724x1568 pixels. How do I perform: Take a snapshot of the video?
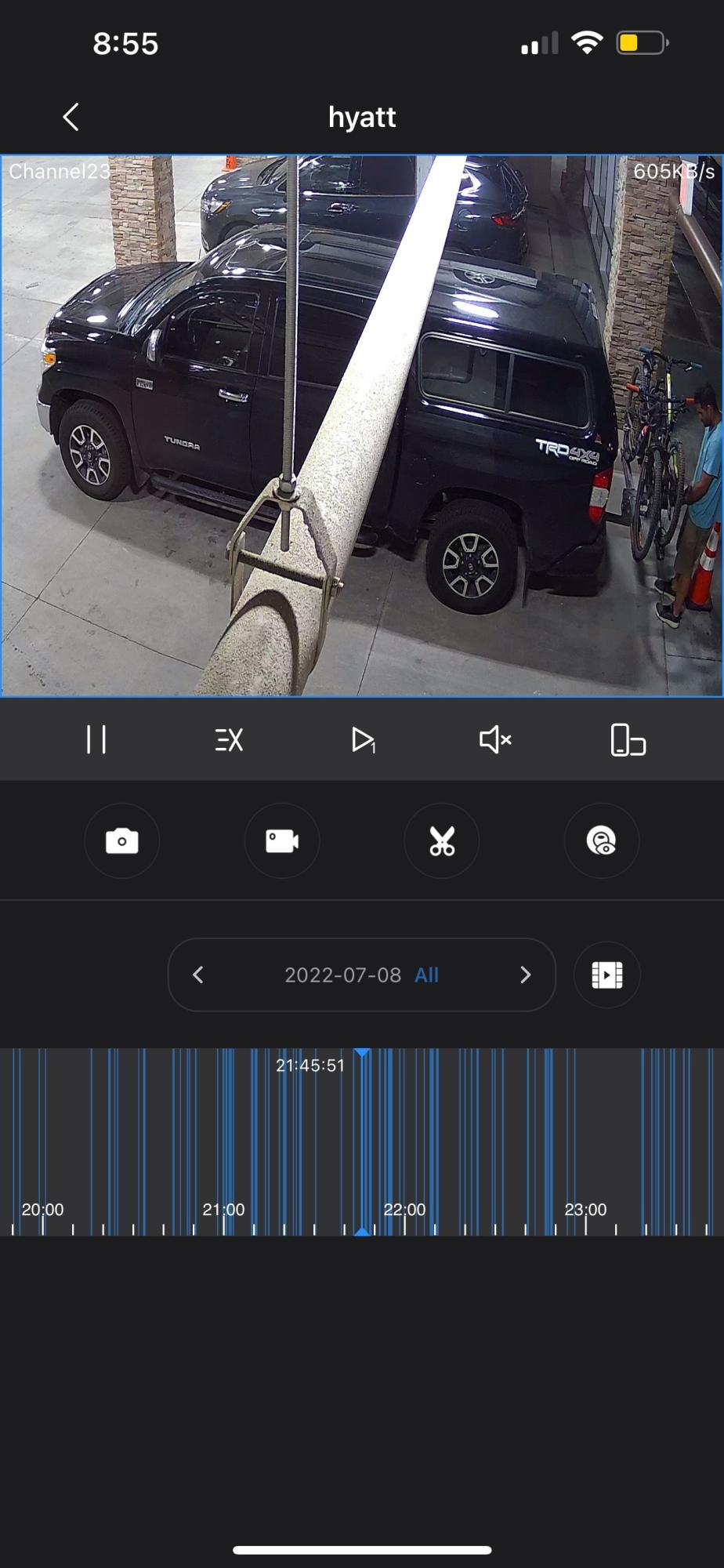122,841
